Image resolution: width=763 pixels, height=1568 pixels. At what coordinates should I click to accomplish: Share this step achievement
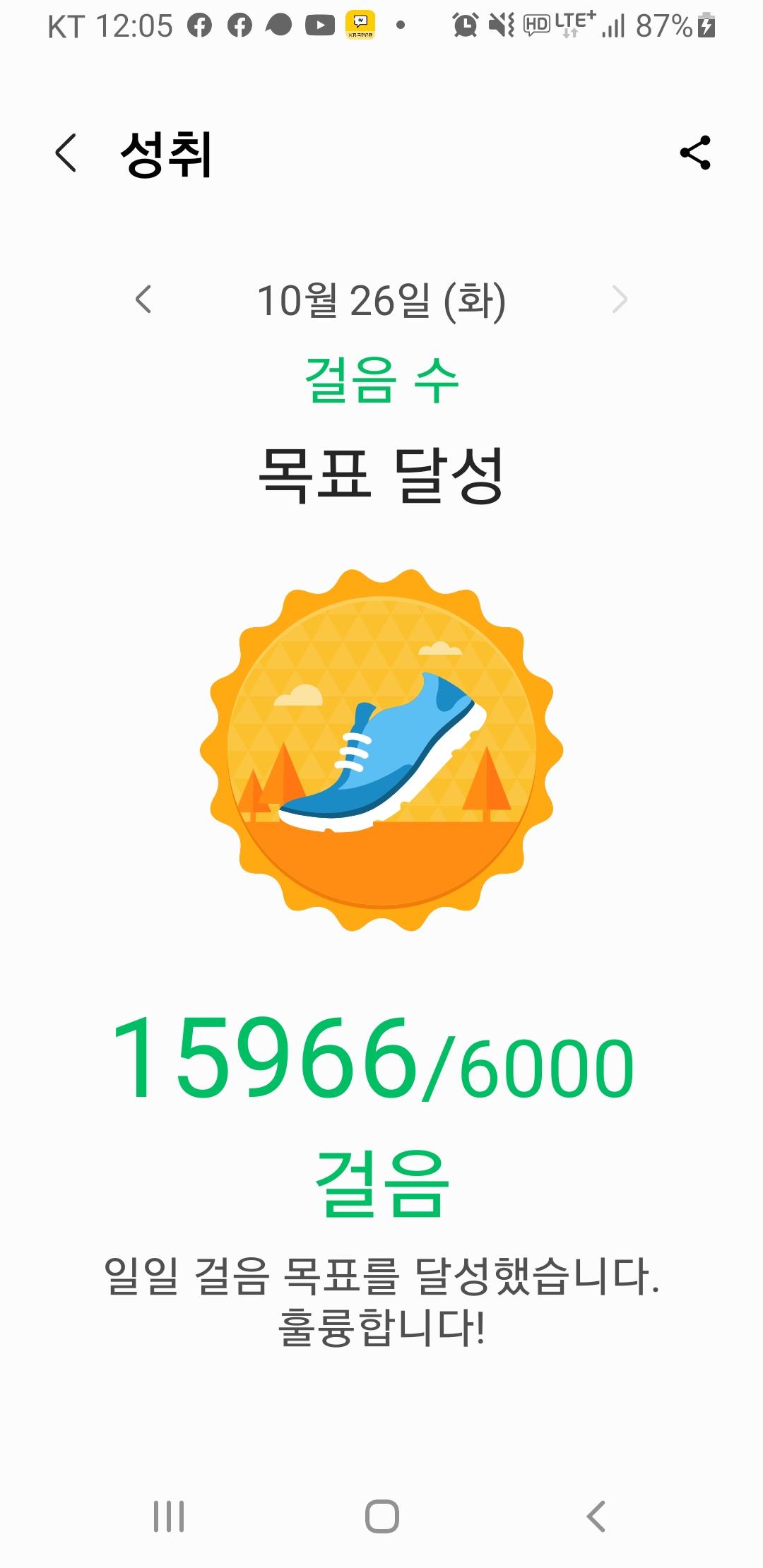coord(694,153)
